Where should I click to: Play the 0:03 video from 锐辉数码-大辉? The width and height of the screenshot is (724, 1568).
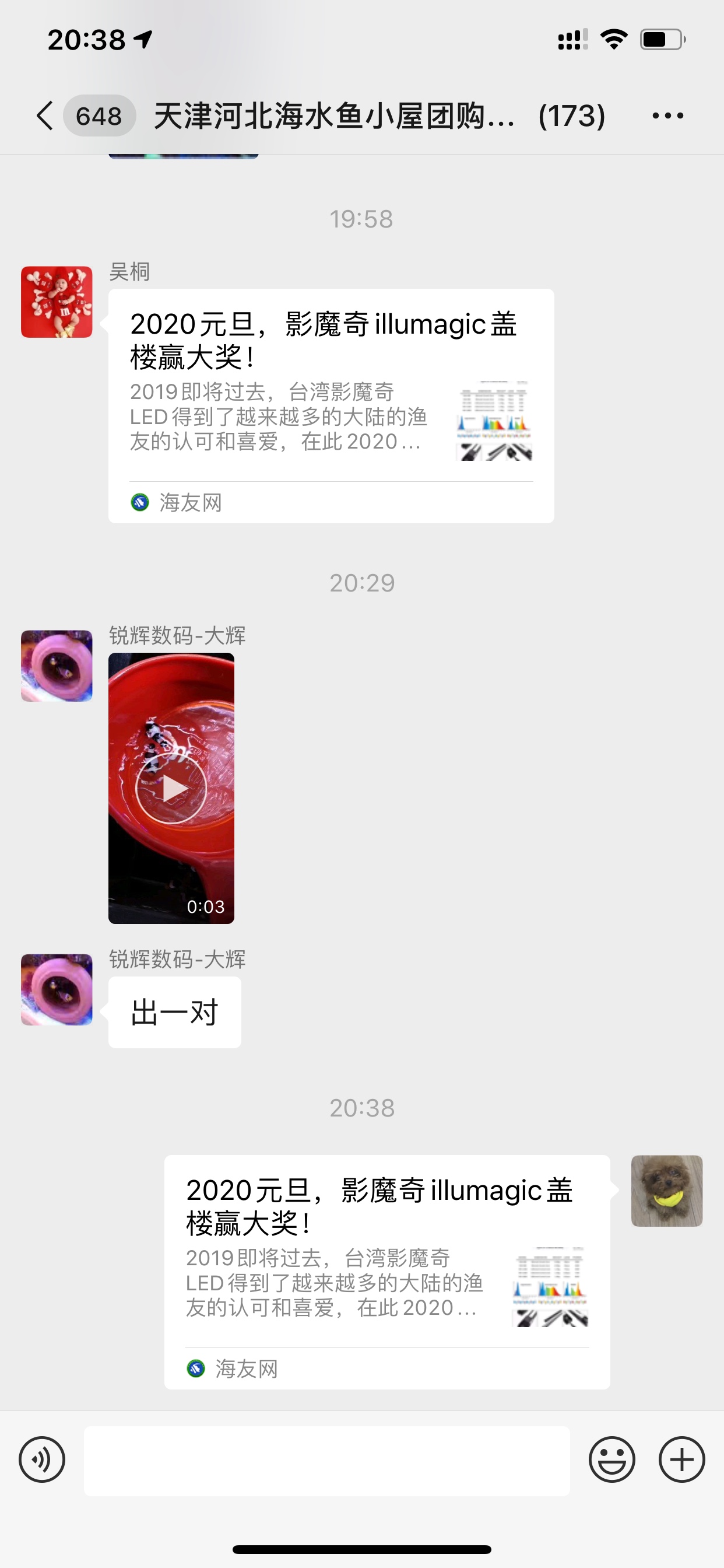171,788
